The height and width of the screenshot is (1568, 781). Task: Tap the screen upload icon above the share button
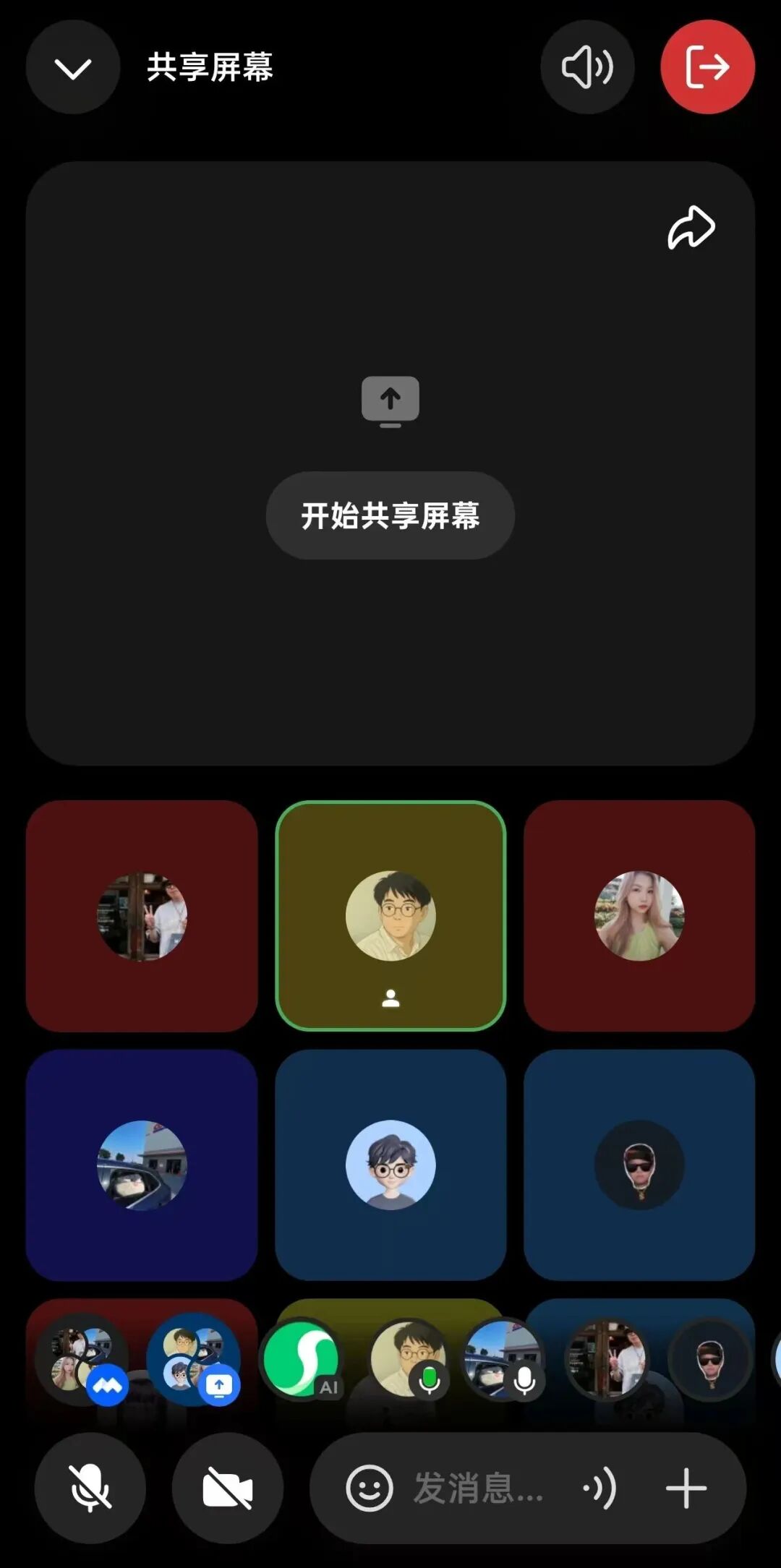point(390,399)
